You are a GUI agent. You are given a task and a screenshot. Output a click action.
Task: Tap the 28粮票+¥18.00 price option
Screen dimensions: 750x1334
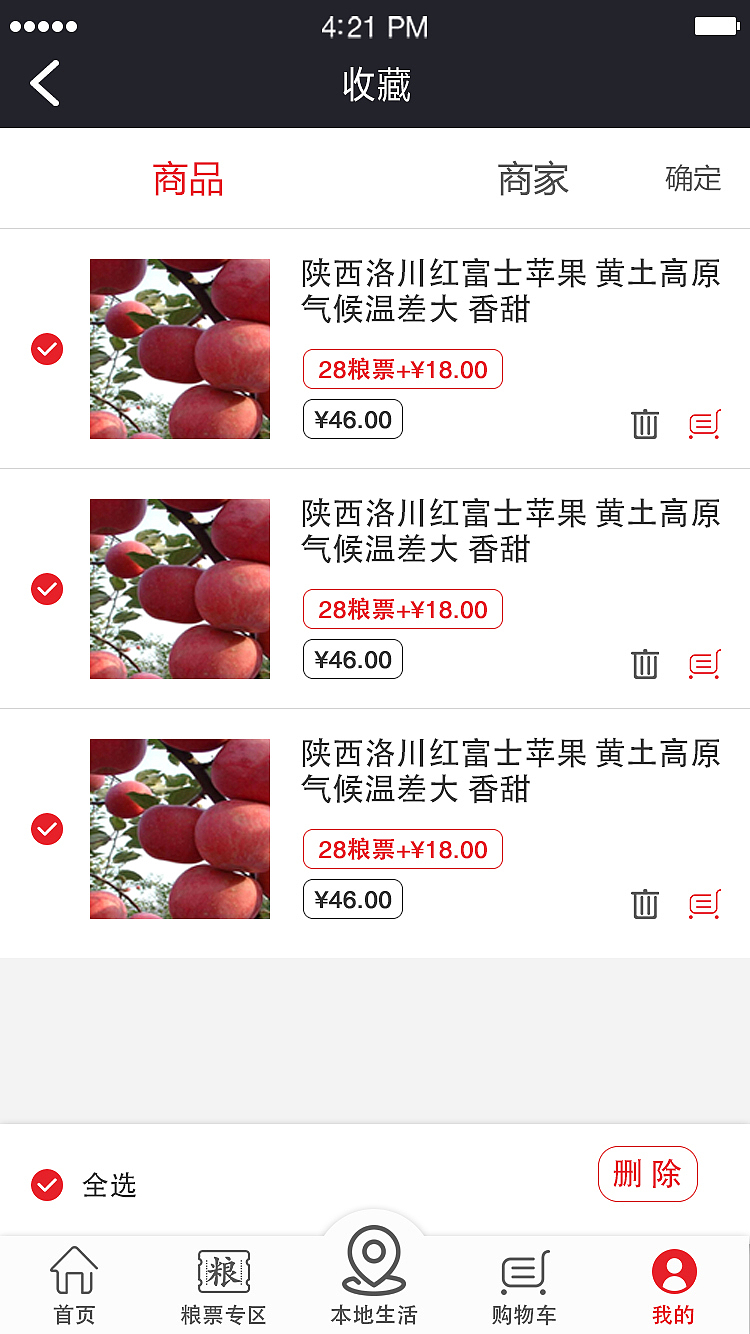tap(402, 368)
